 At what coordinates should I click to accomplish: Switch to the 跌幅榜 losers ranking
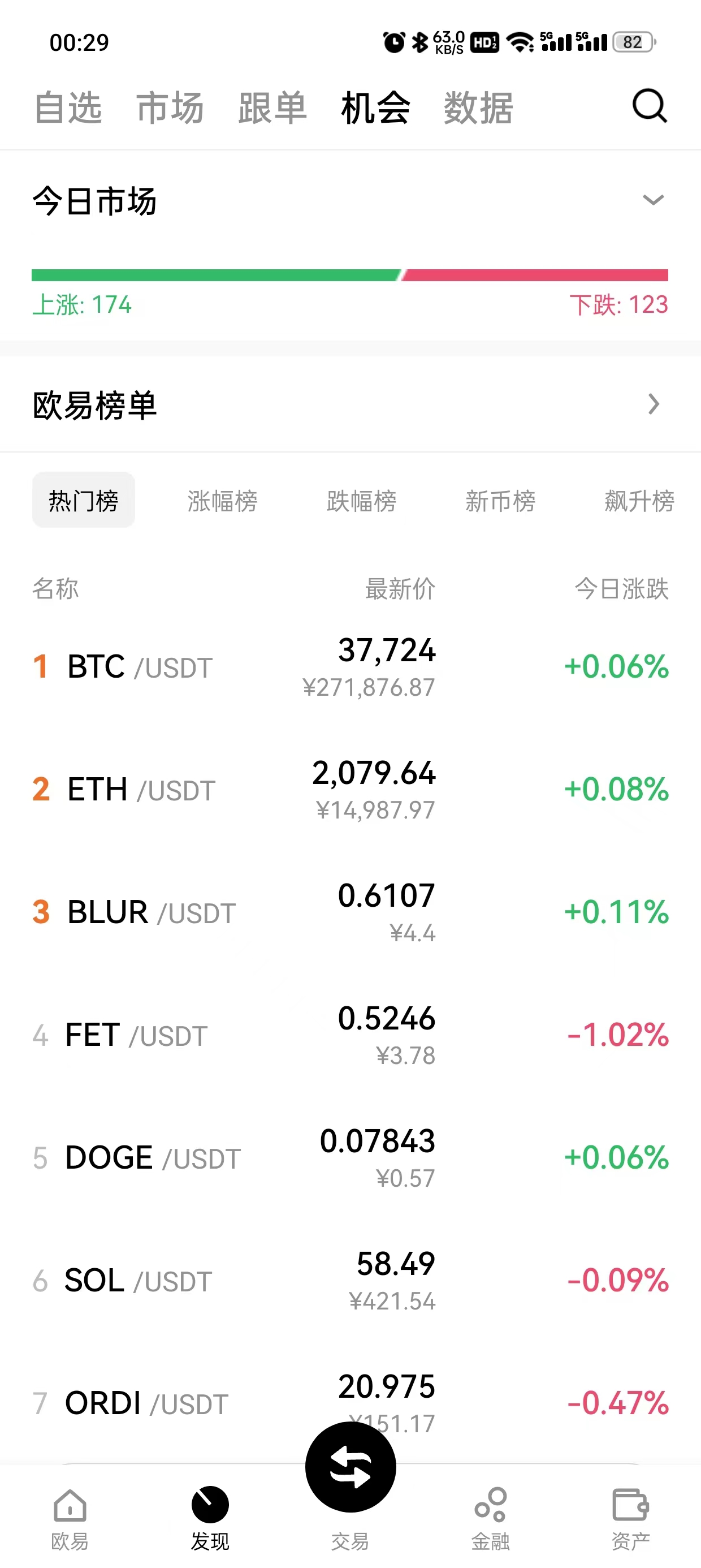[x=361, y=501]
